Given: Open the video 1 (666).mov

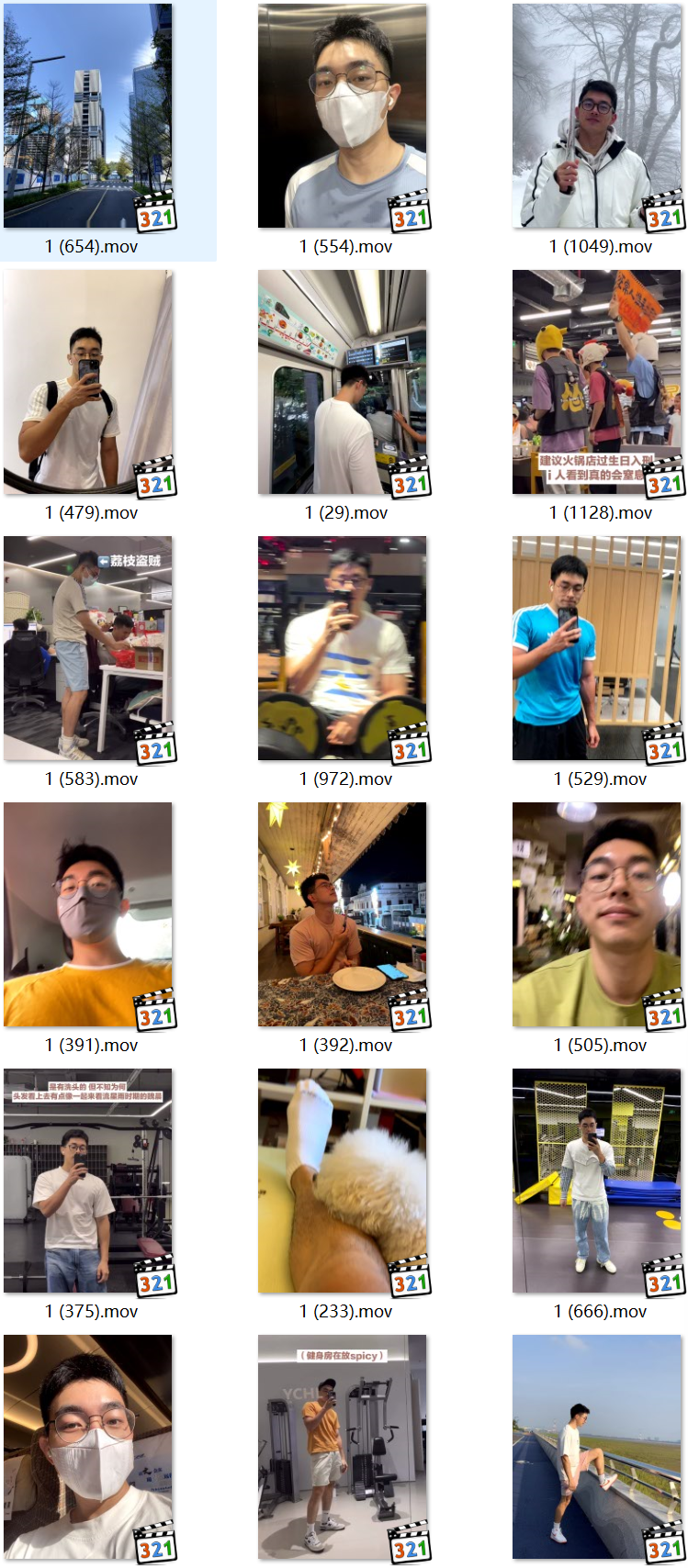Looking at the screenshot, I should coord(596,1181).
